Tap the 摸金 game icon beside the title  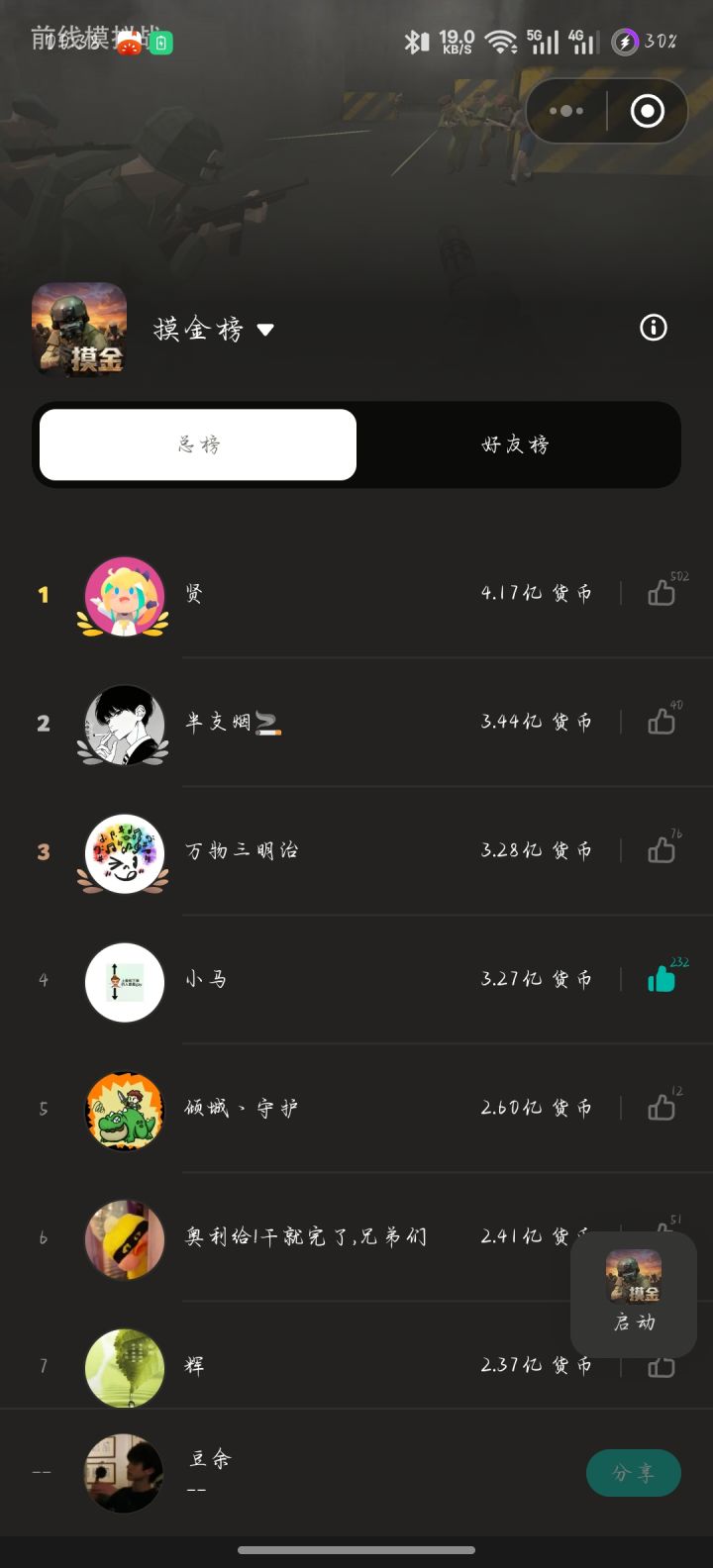click(x=79, y=329)
